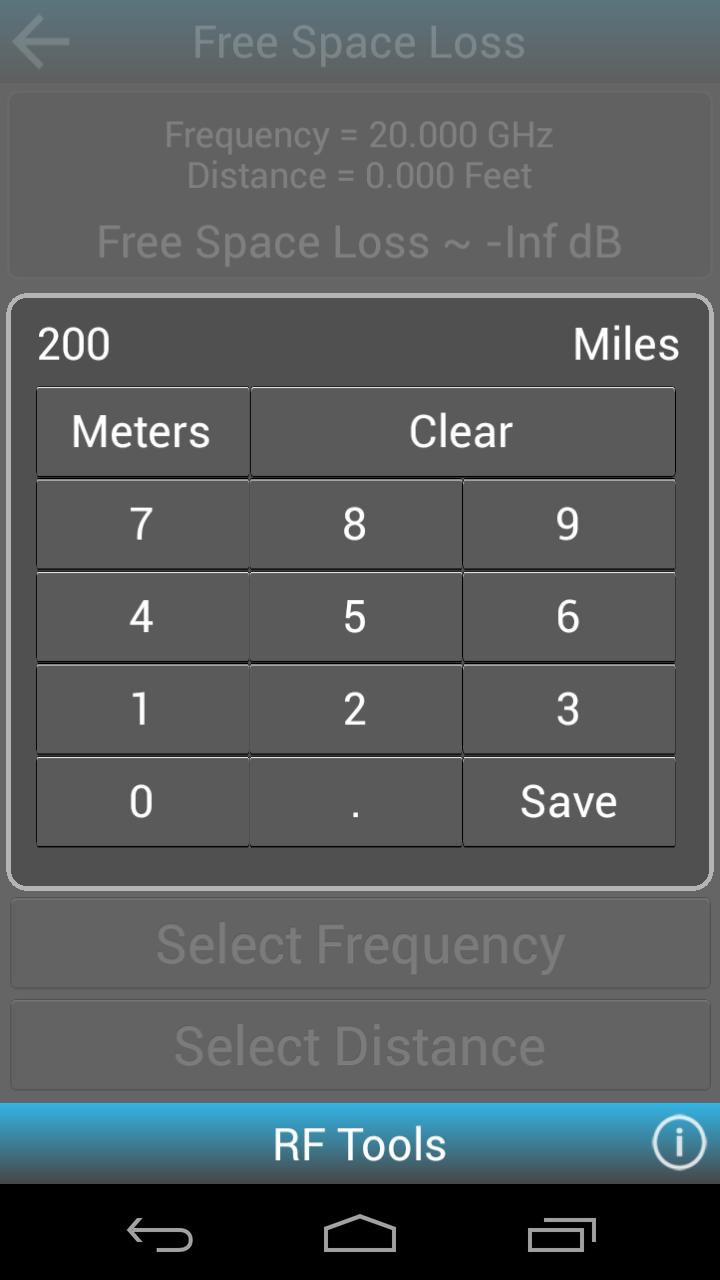Enter digit 5
Screen dimensions: 720x1280
[x=355, y=616]
